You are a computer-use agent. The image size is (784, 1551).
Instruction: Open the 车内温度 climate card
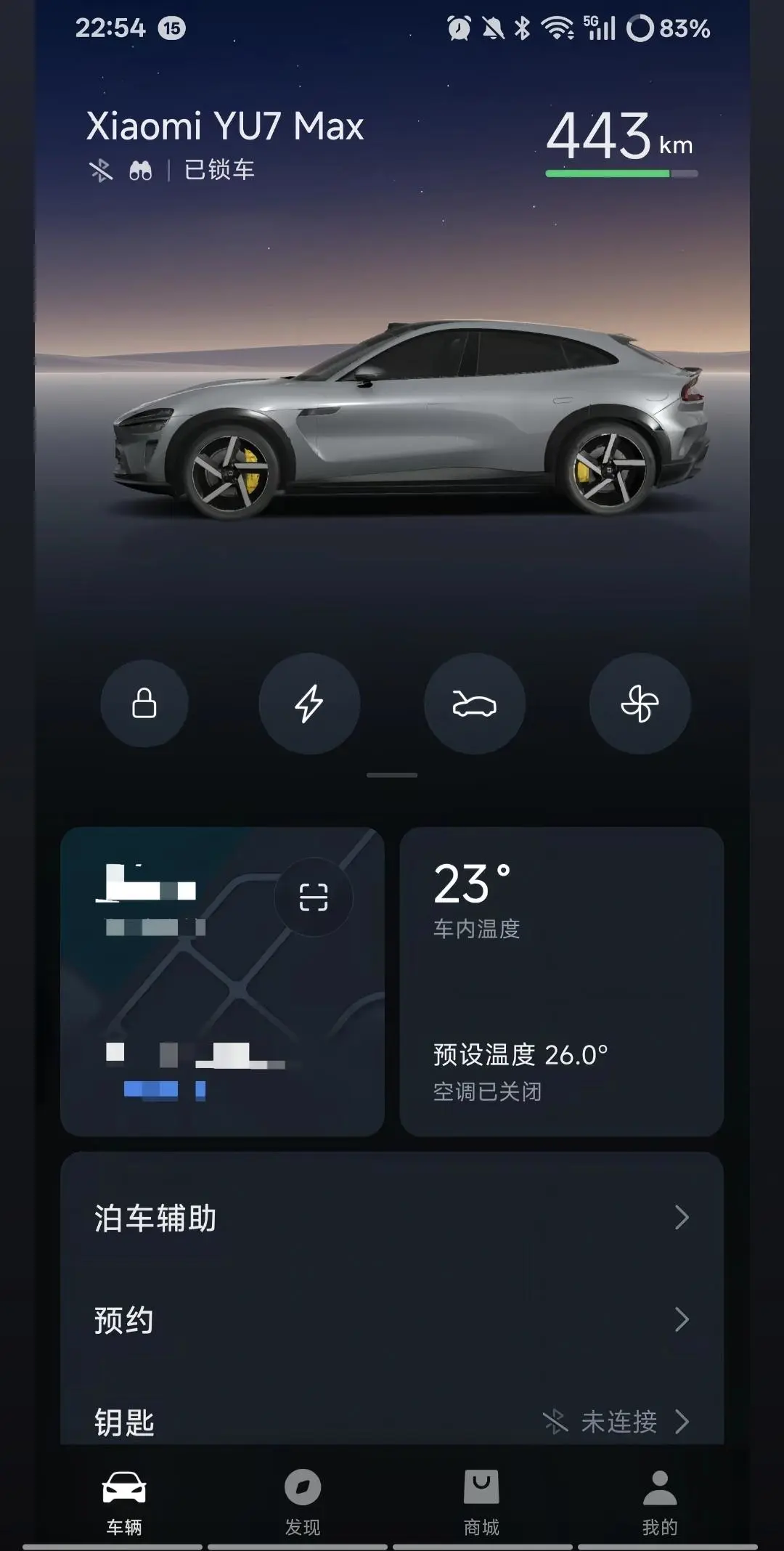tap(561, 980)
